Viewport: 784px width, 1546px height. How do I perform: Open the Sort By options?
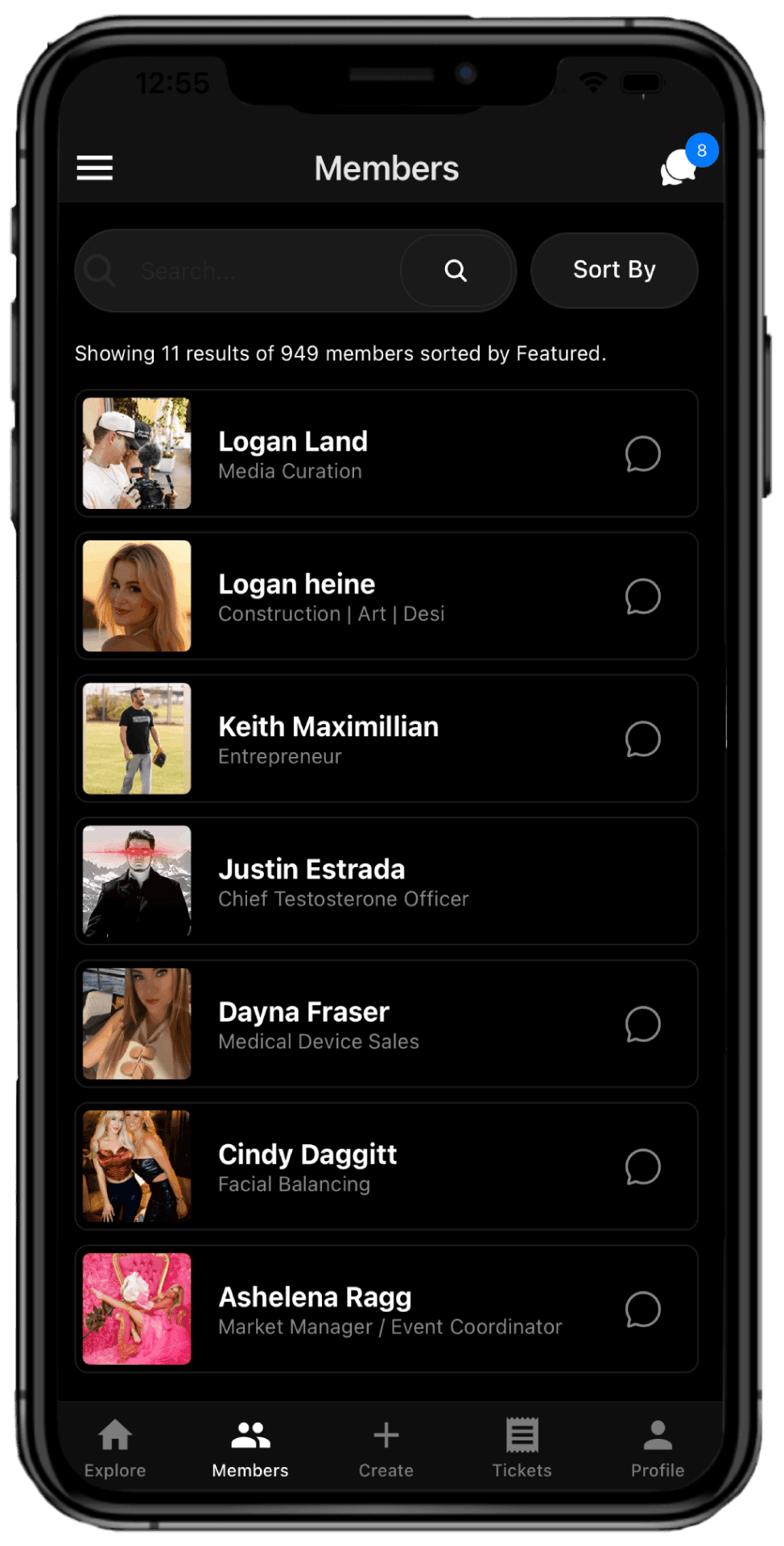coord(613,271)
